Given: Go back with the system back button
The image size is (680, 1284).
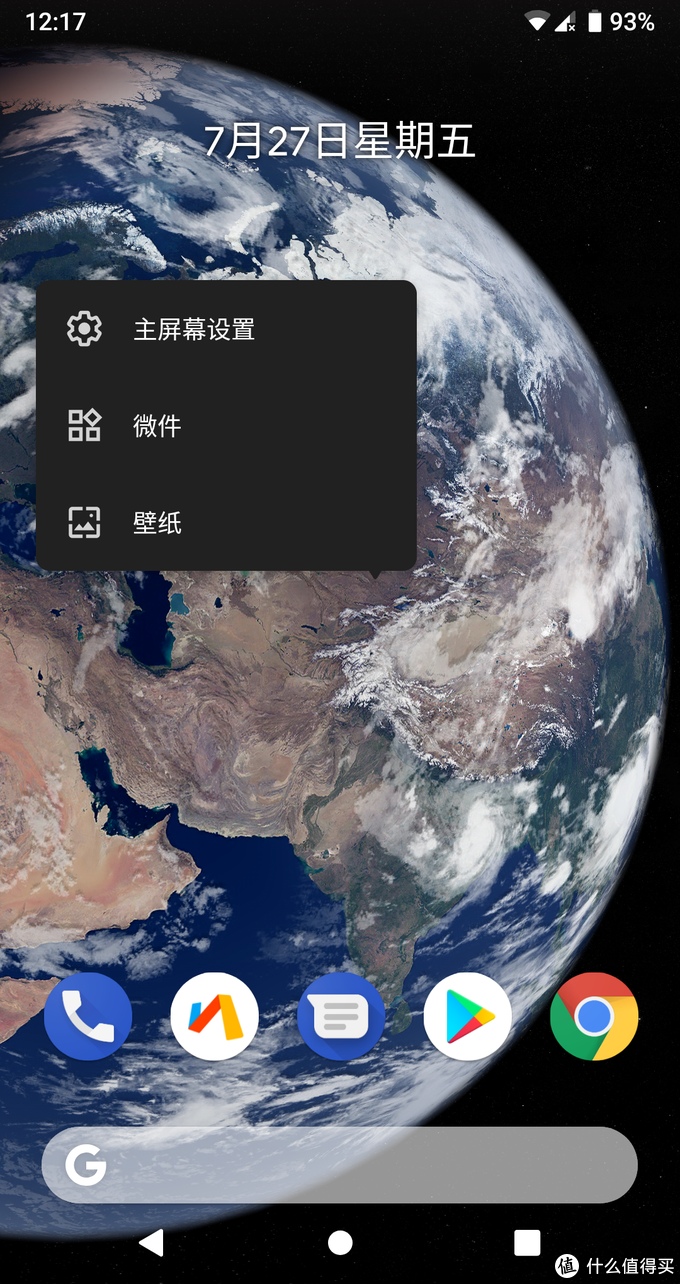Looking at the screenshot, I should click(x=151, y=1243).
